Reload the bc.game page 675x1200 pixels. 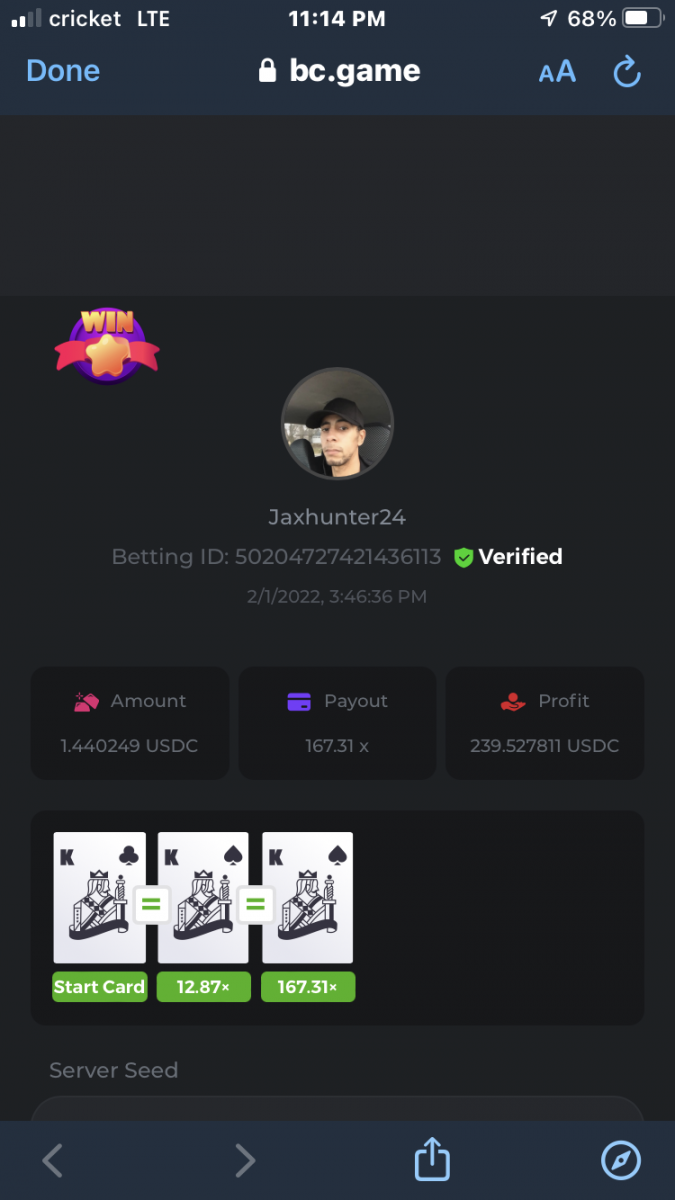[x=627, y=71]
